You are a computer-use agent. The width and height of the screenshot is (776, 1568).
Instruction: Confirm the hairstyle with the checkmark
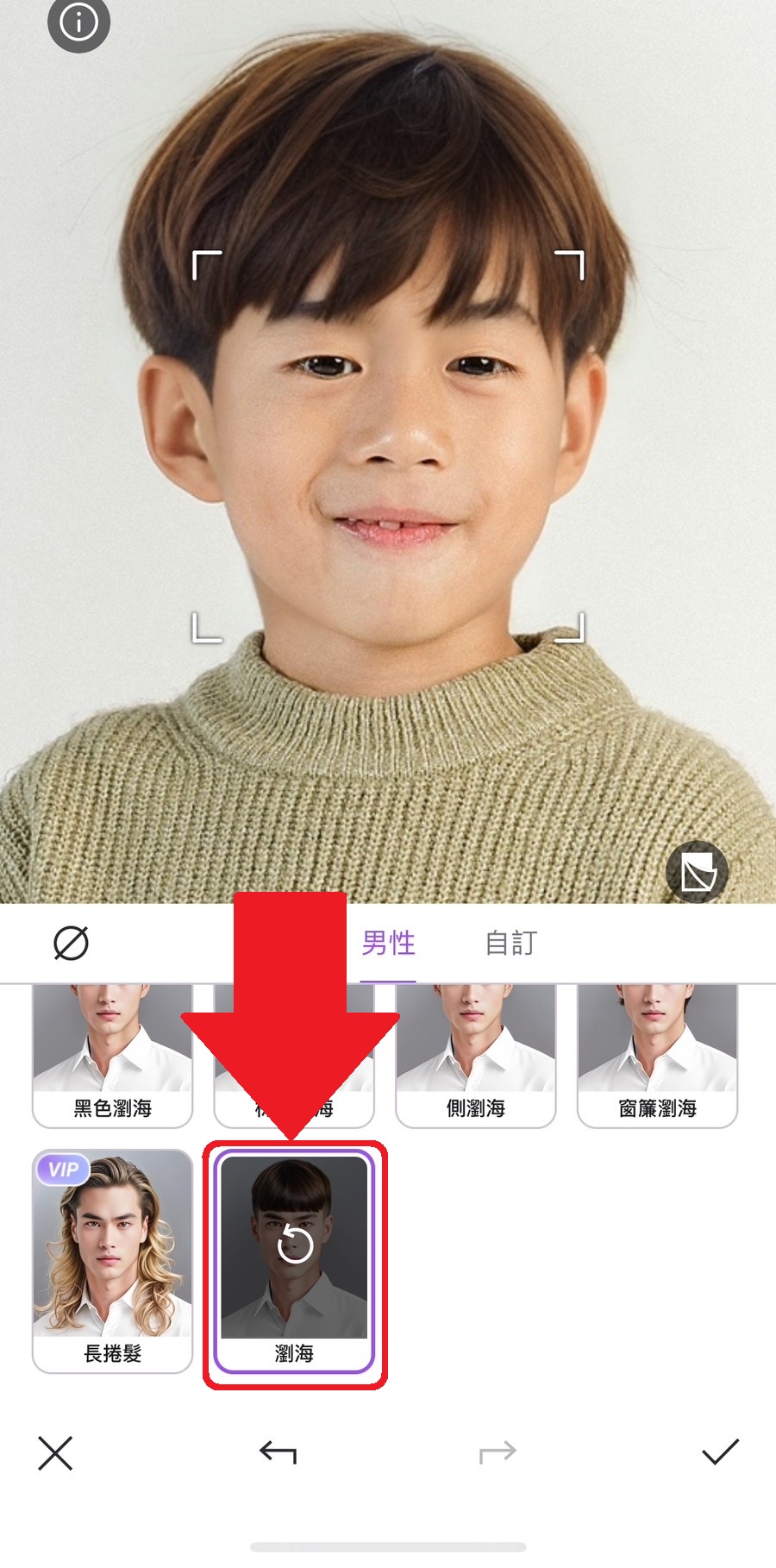tap(720, 1452)
